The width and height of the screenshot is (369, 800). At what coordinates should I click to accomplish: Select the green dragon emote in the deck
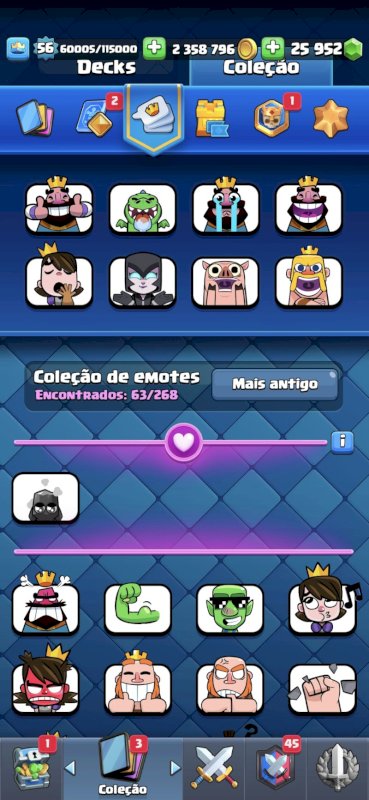coord(142,208)
